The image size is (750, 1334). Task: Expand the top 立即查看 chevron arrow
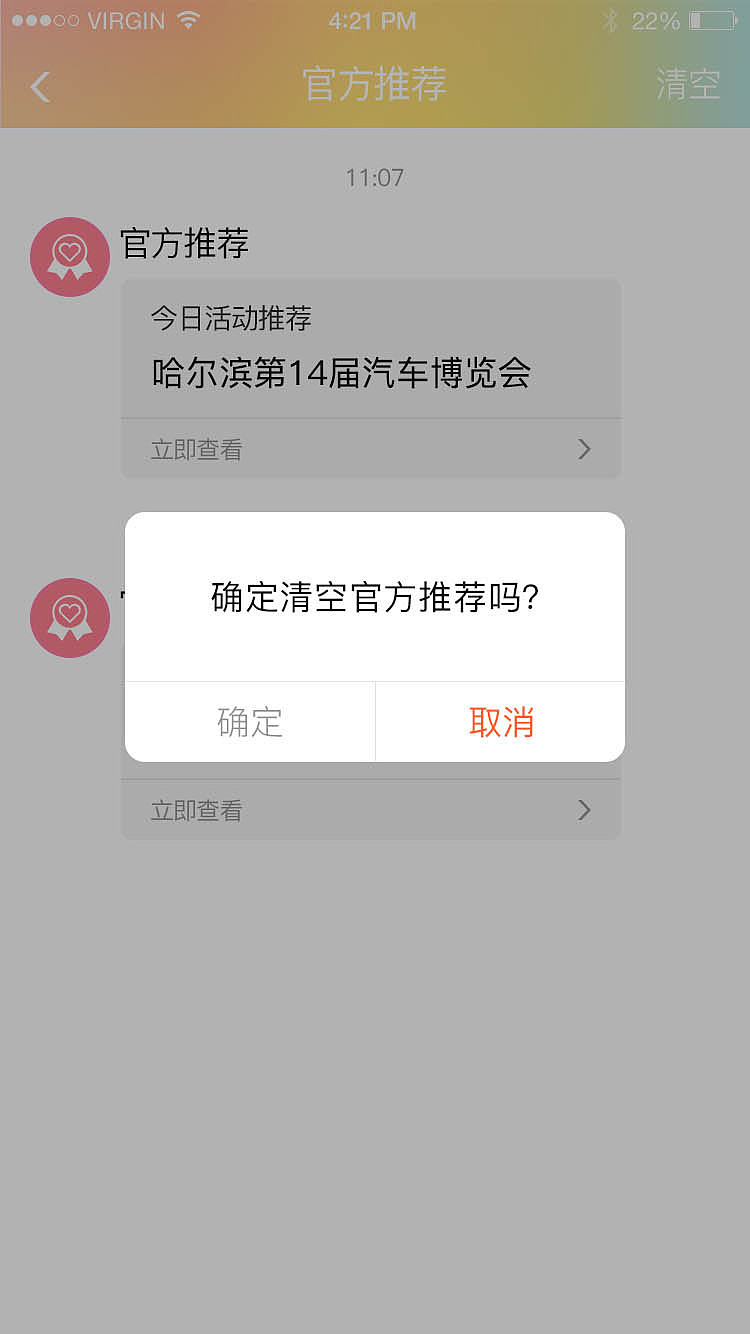pyautogui.click(x=584, y=449)
